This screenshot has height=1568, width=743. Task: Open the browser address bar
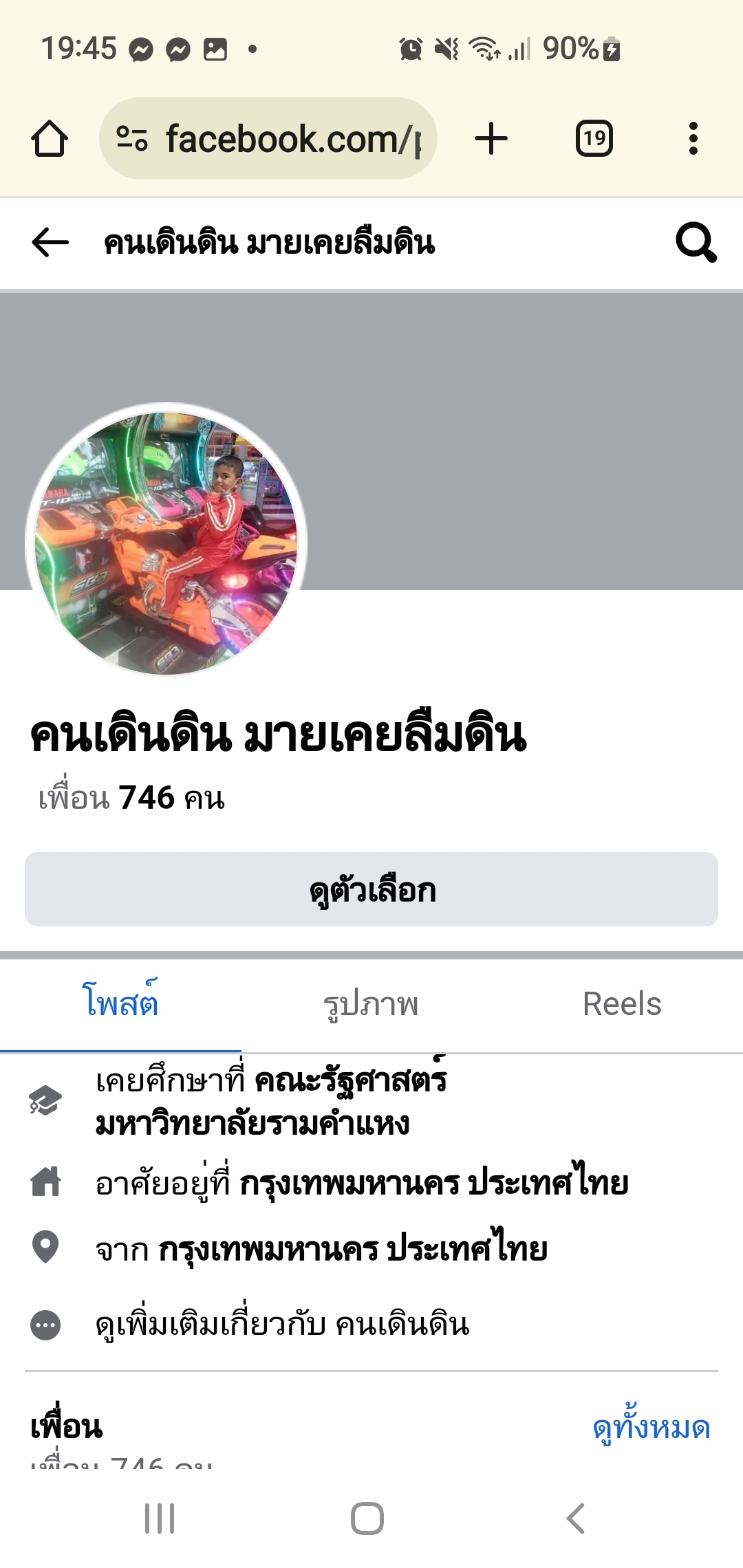[x=268, y=139]
